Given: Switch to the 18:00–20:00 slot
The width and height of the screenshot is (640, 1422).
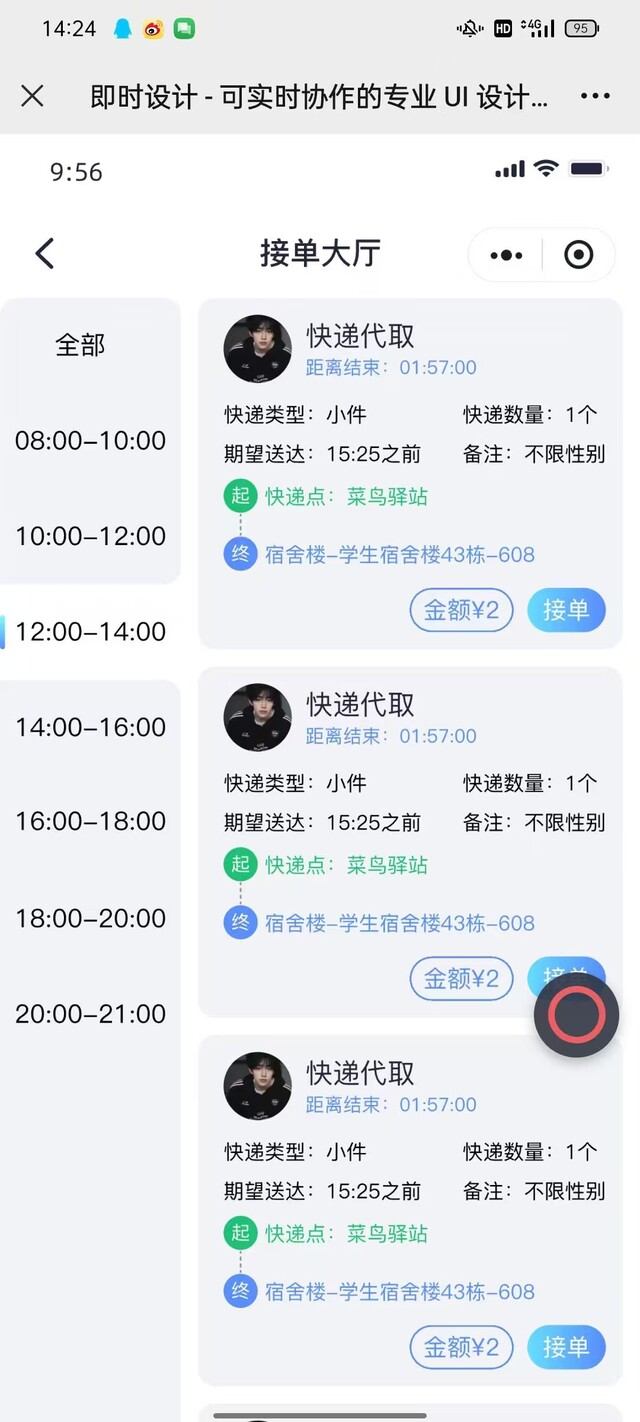Looking at the screenshot, I should (x=90, y=918).
